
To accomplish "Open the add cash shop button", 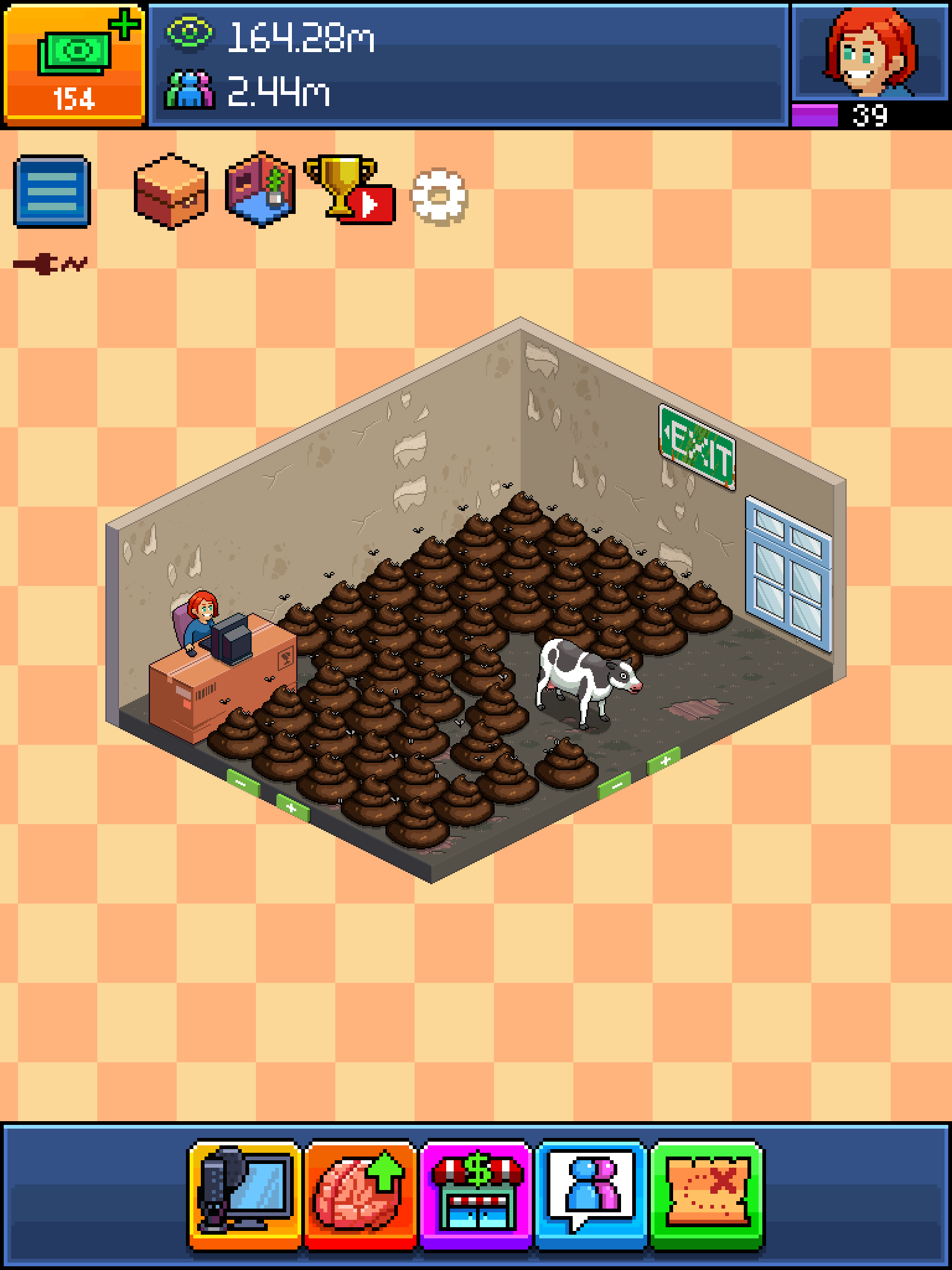I will pos(73,63).
